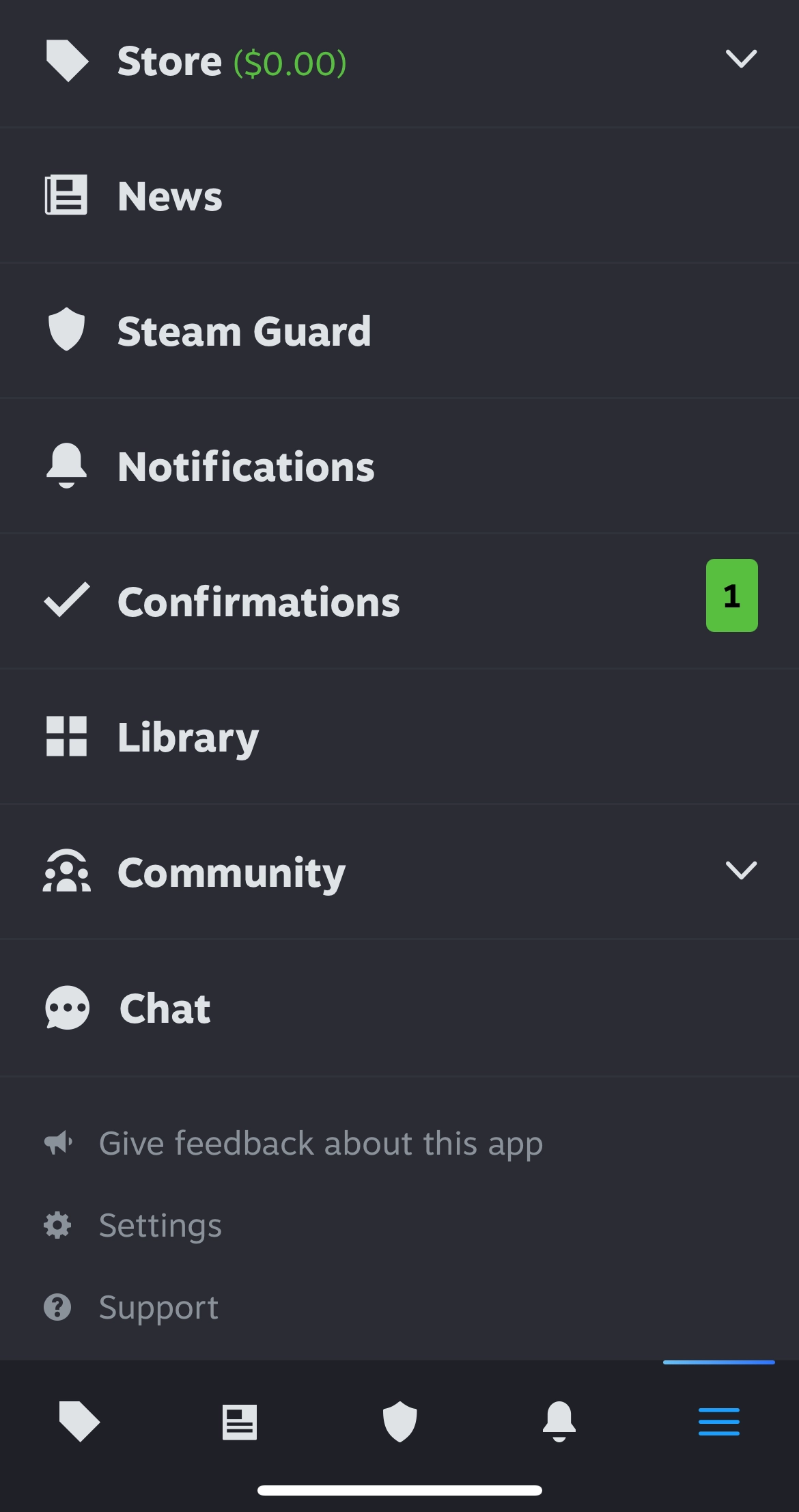Viewport: 799px width, 1512px height.
Task: Switch to the shield Steam Guard tab
Action: pos(399,1421)
